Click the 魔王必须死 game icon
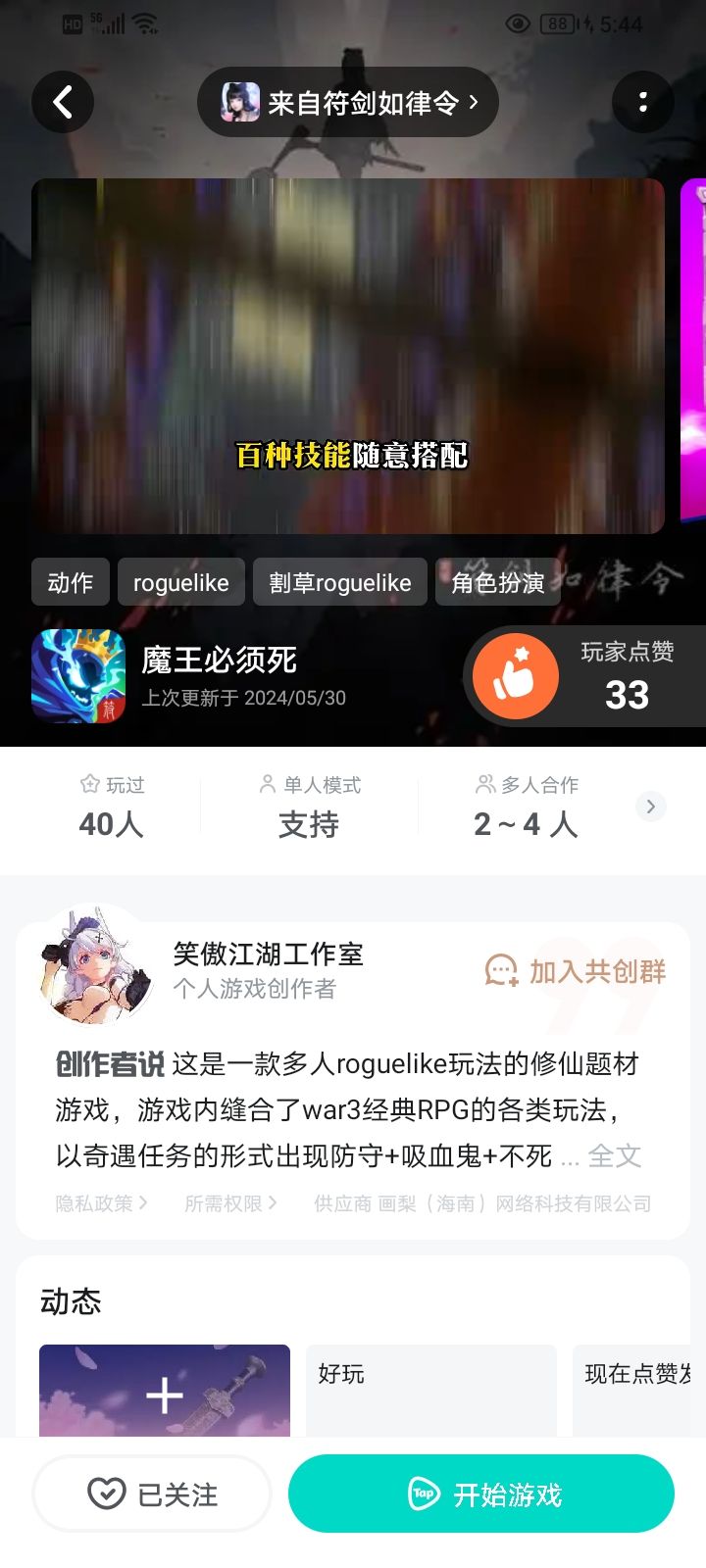This screenshot has width=706, height=1568. tap(78, 675)
